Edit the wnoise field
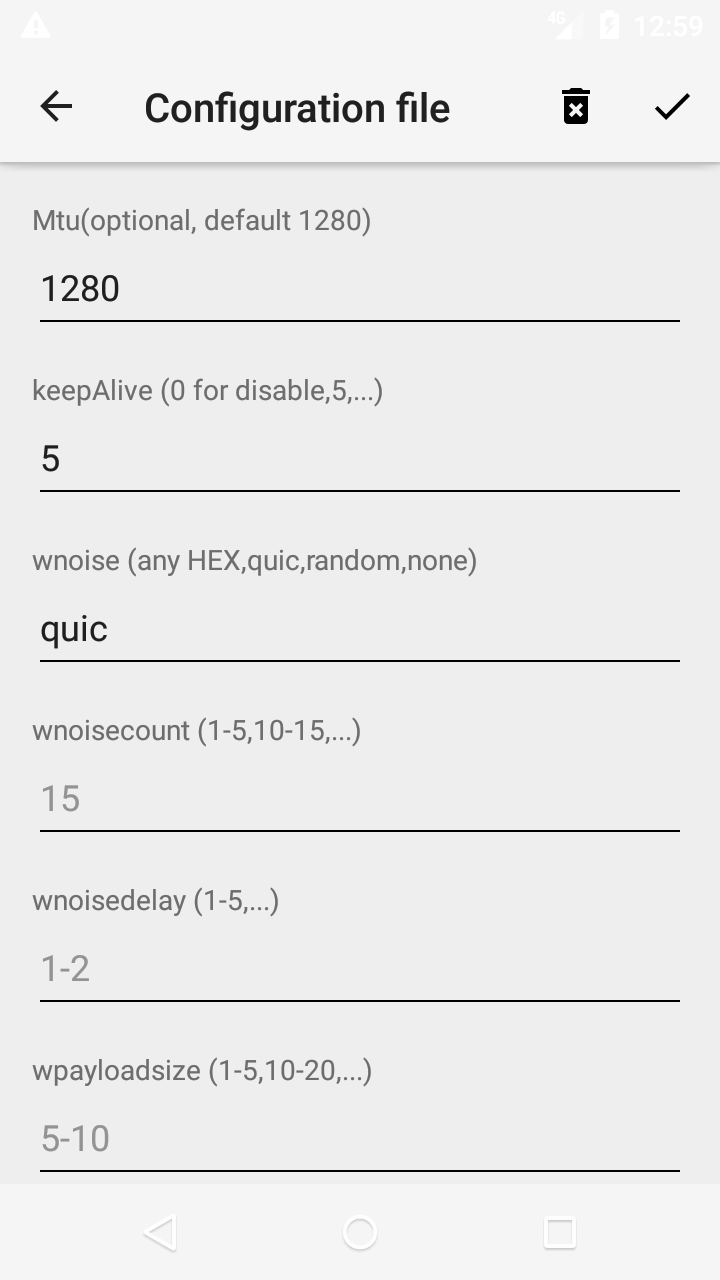 click(x=360, y=630)
